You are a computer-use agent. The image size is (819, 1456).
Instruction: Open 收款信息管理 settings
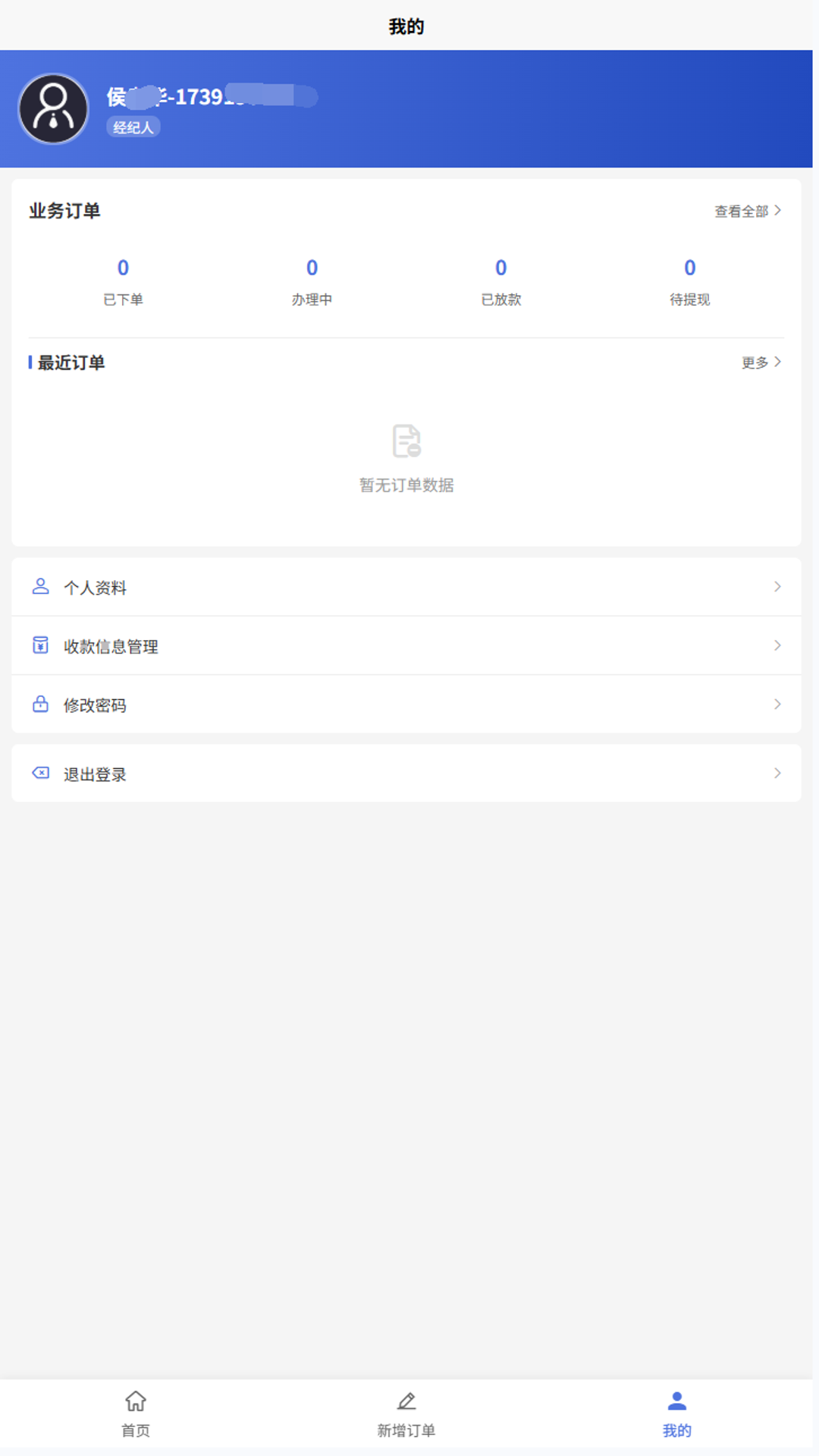[406, 646]
